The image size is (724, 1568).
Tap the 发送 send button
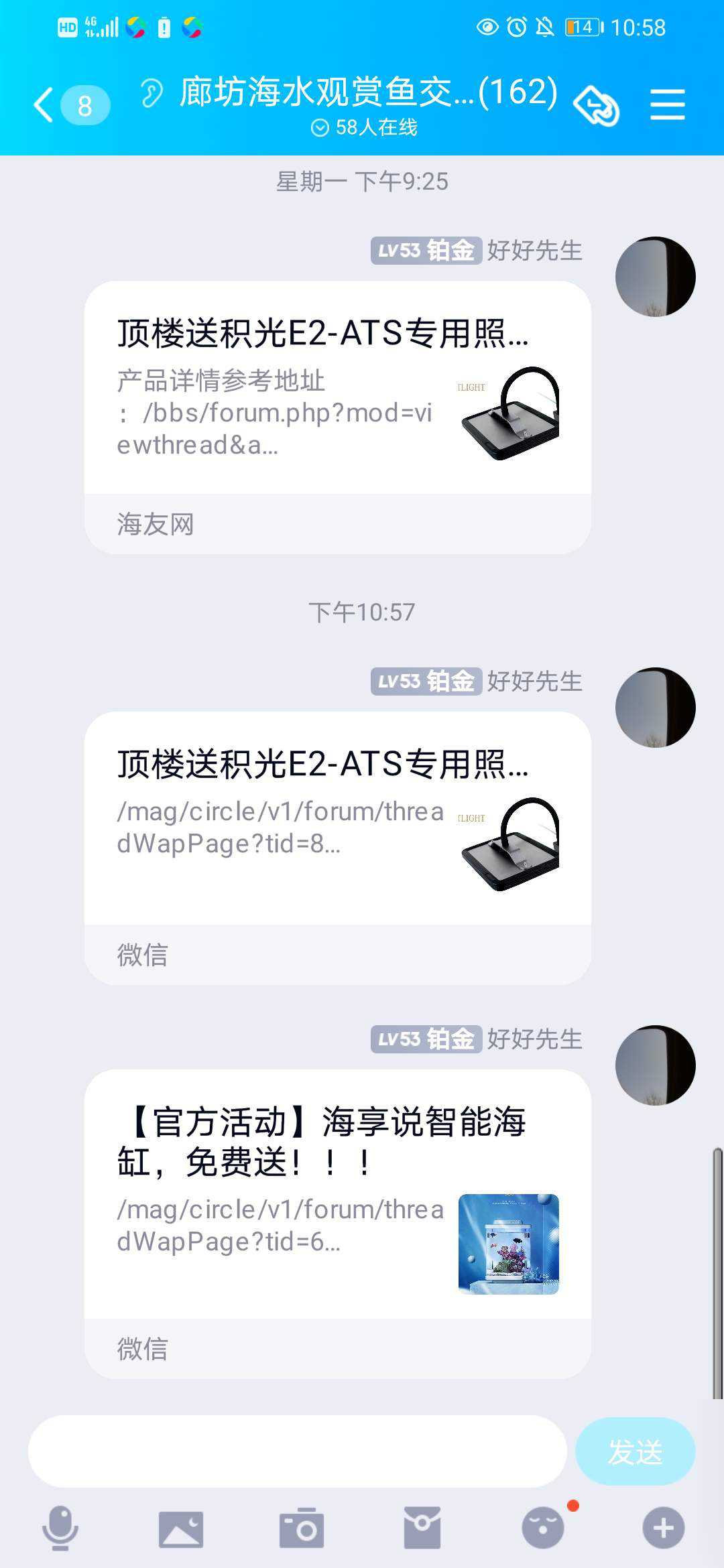pyautogui.click(x=634, y=1451)
